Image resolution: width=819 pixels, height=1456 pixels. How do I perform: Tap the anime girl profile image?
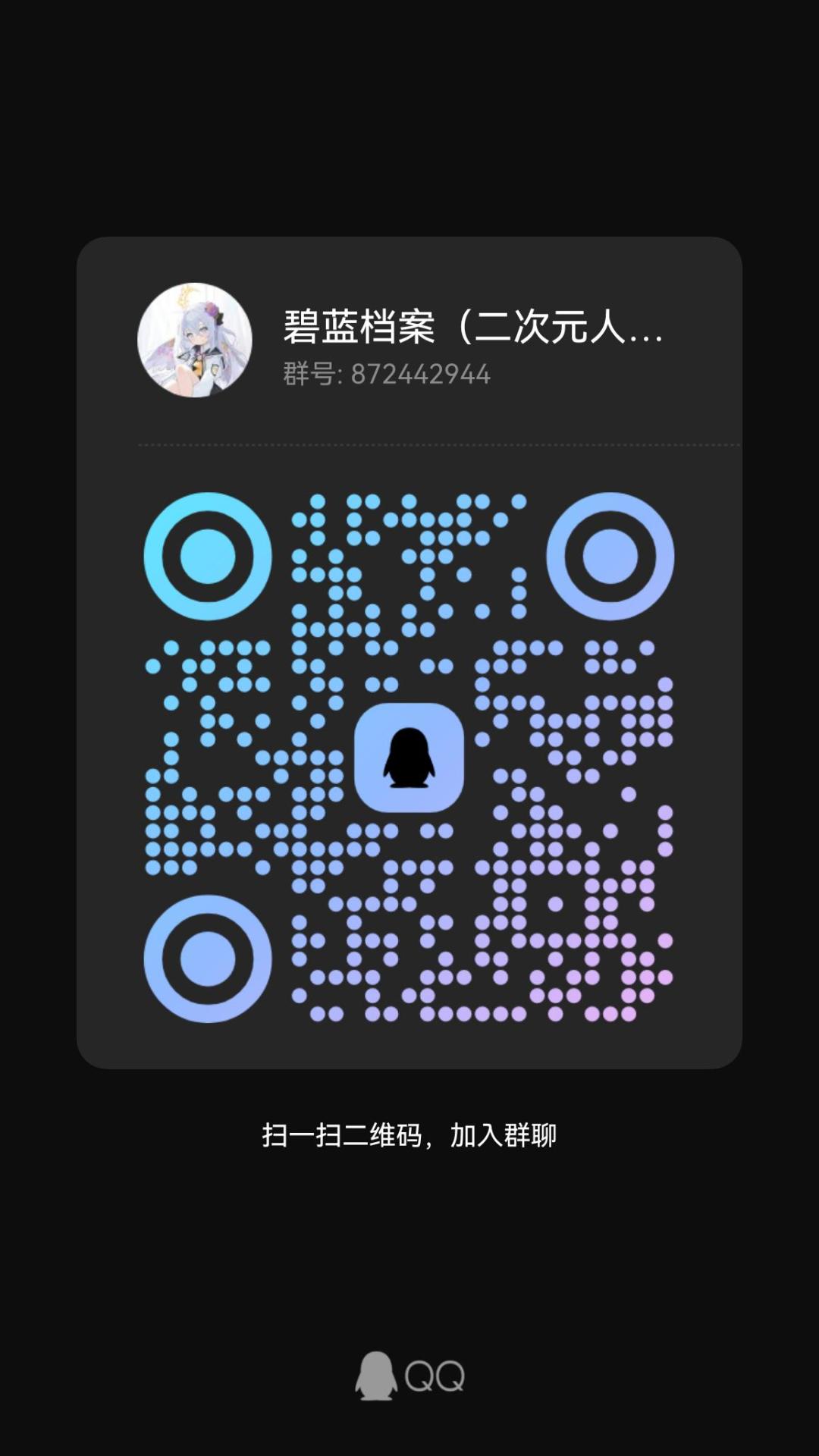click(194, 340)
